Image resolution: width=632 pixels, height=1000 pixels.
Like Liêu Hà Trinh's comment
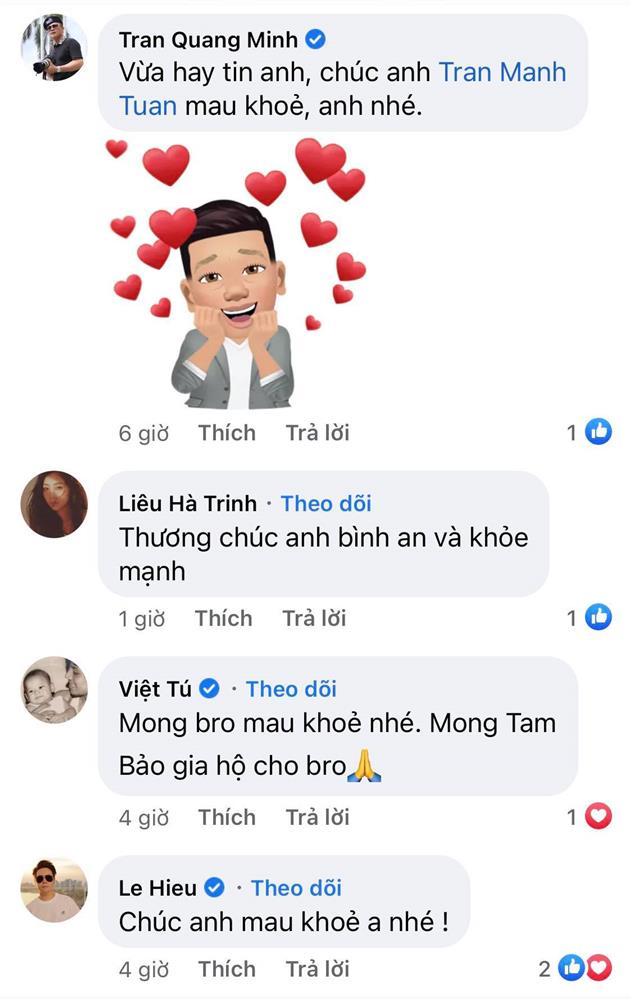(223, 619)
